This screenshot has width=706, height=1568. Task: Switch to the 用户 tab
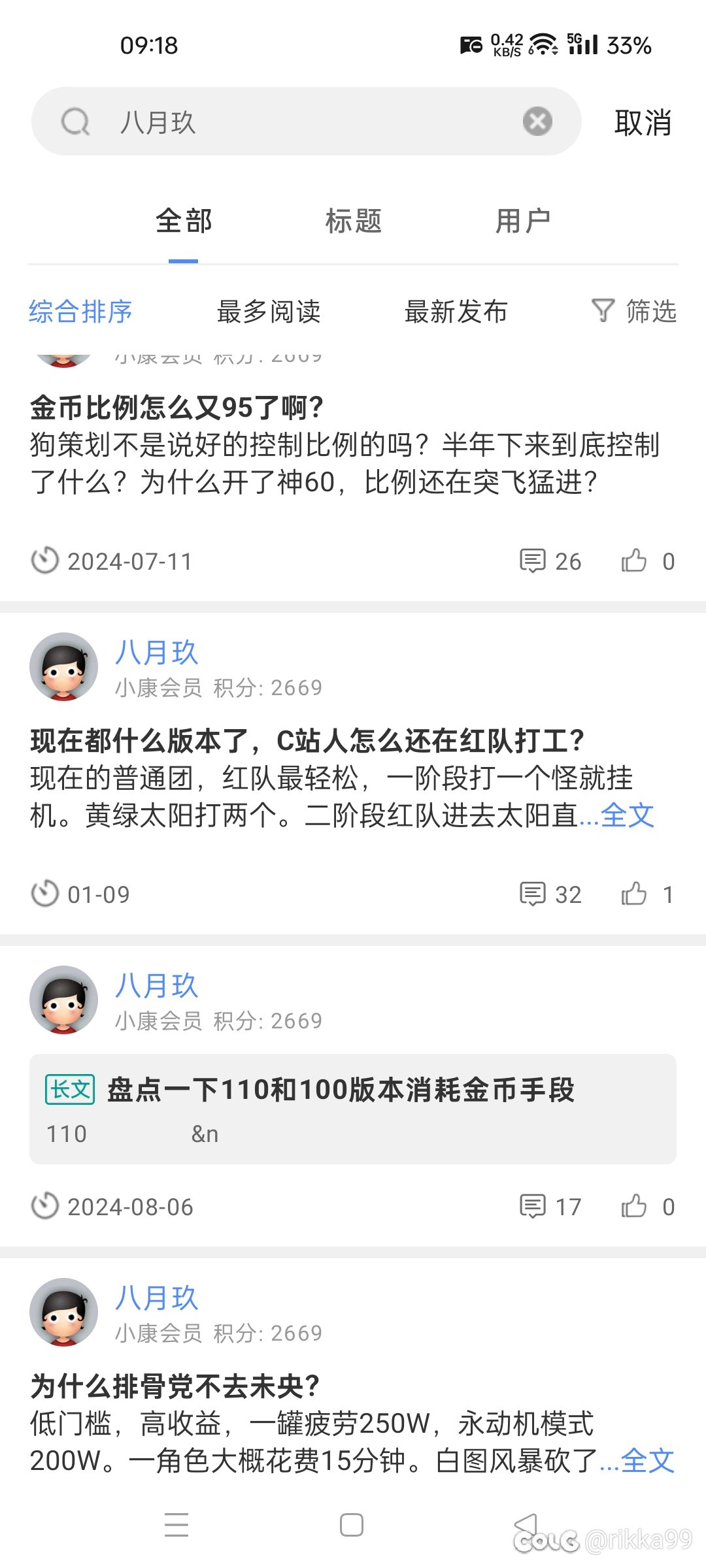523,221
